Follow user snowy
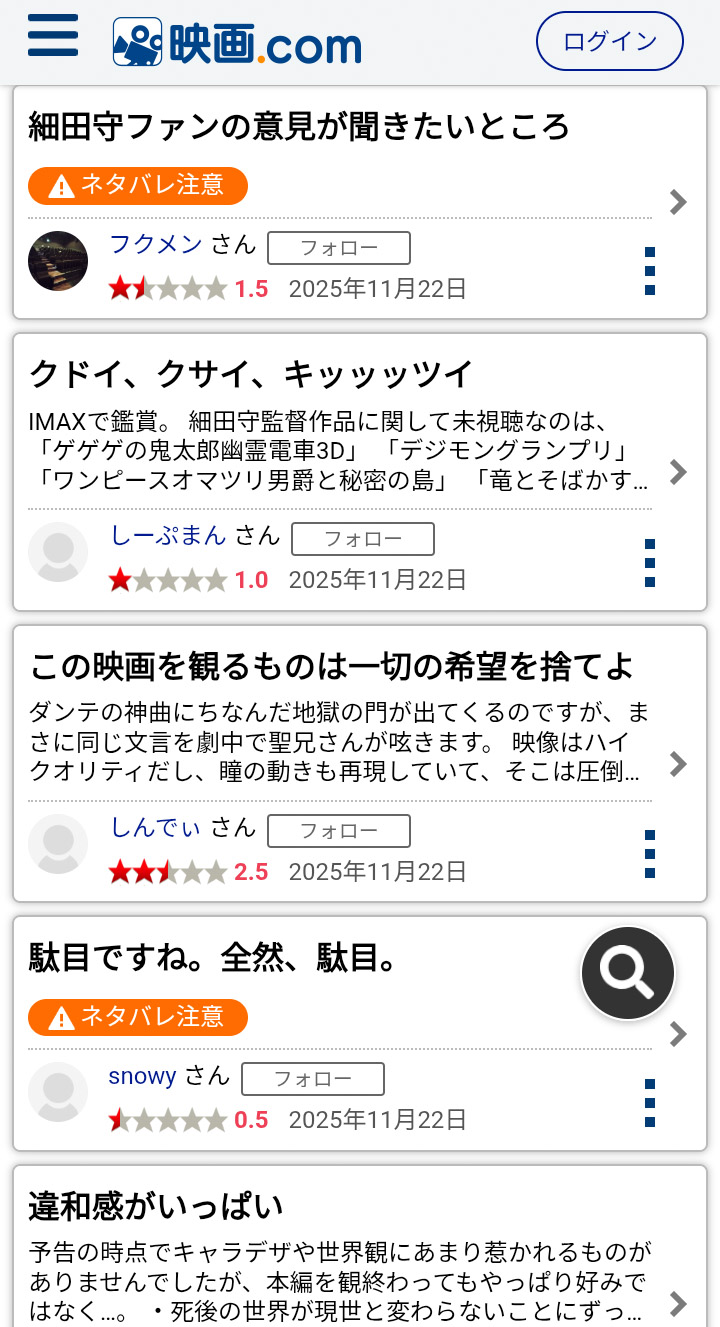Image resolution: width=720 pixels, height=1327 pixels. coord(313,1079)
